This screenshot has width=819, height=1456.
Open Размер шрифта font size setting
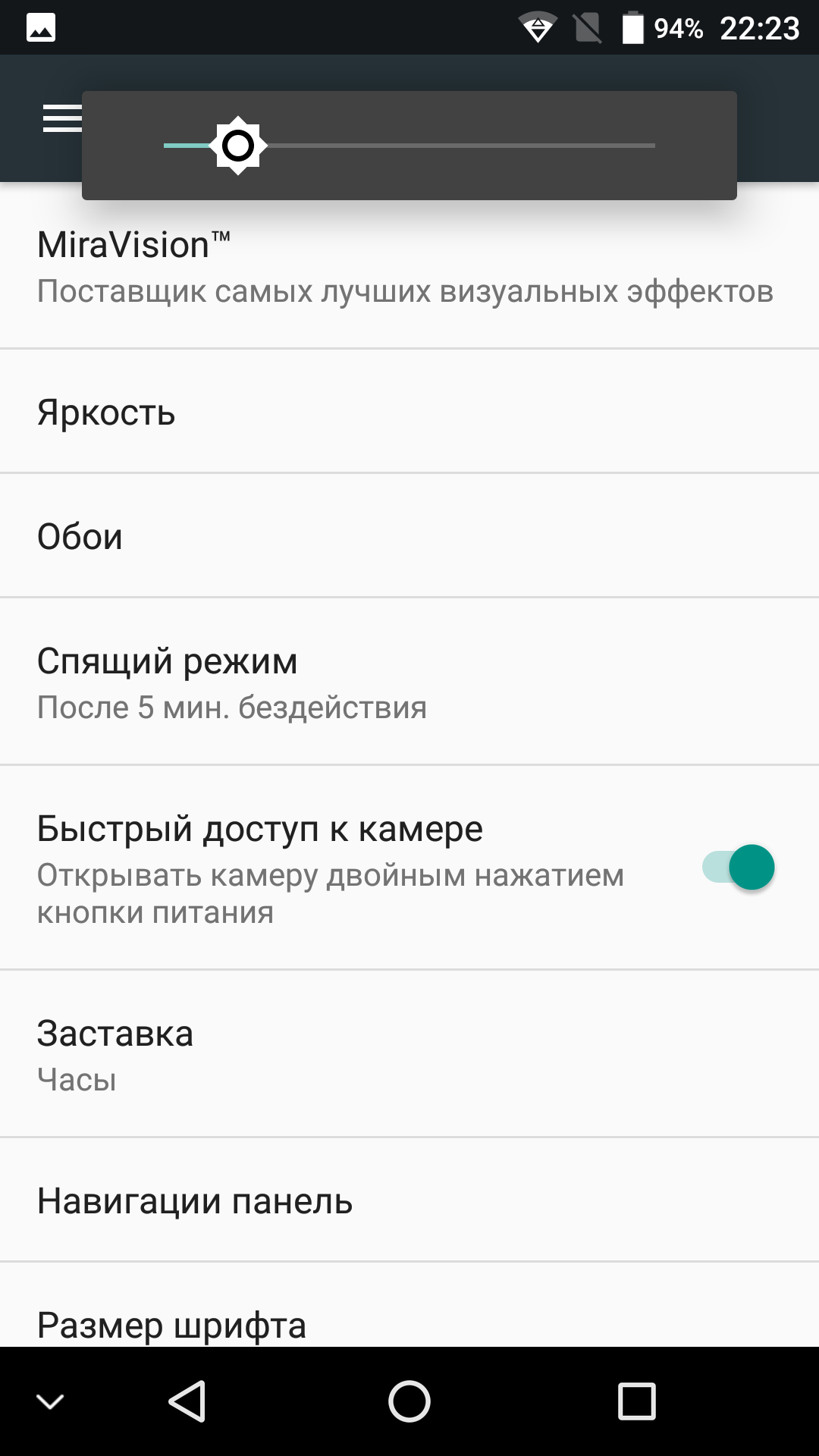[409, 1323]
